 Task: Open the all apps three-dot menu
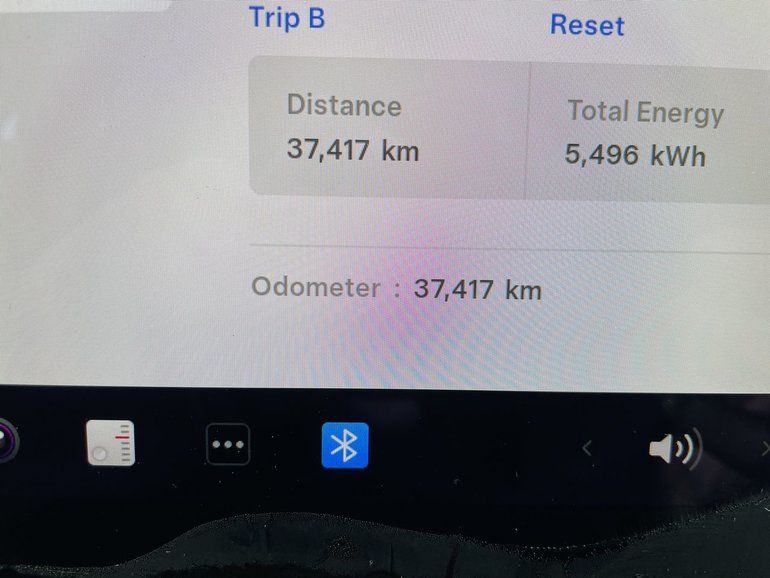[x=228, y=445]
